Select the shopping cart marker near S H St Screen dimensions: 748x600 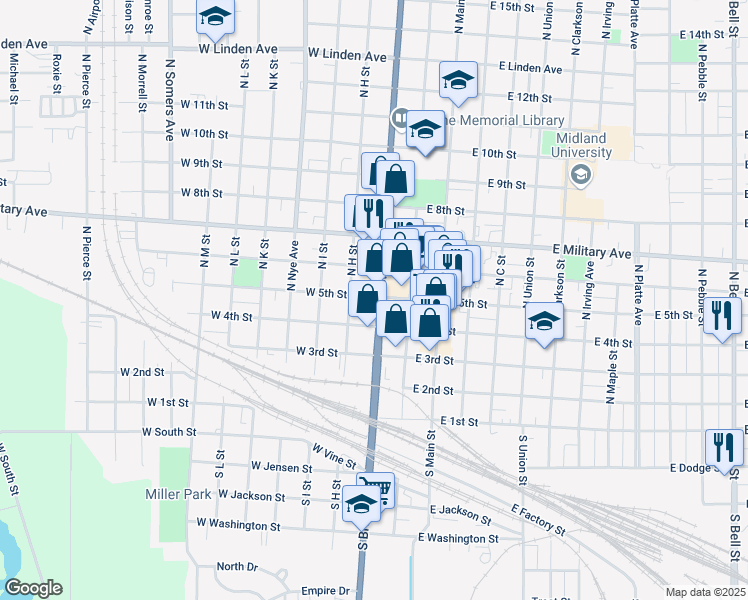377,487
